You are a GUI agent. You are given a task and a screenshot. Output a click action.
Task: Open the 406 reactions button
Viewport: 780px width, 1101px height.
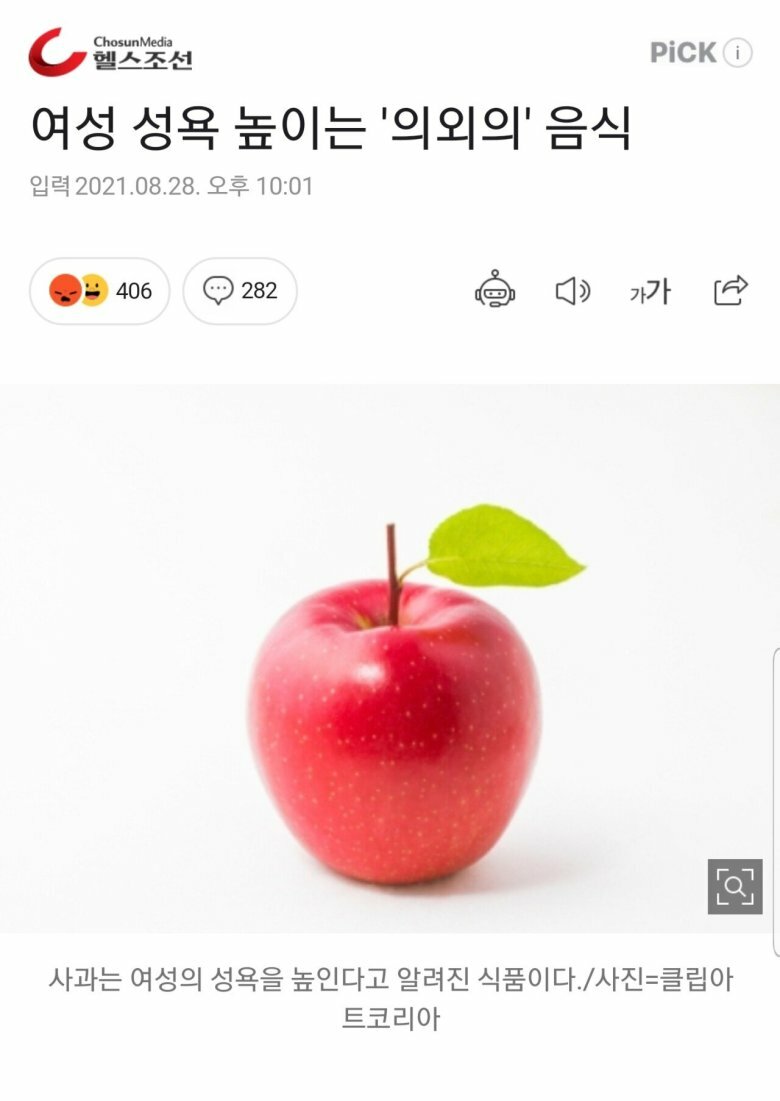click(100, 291)
